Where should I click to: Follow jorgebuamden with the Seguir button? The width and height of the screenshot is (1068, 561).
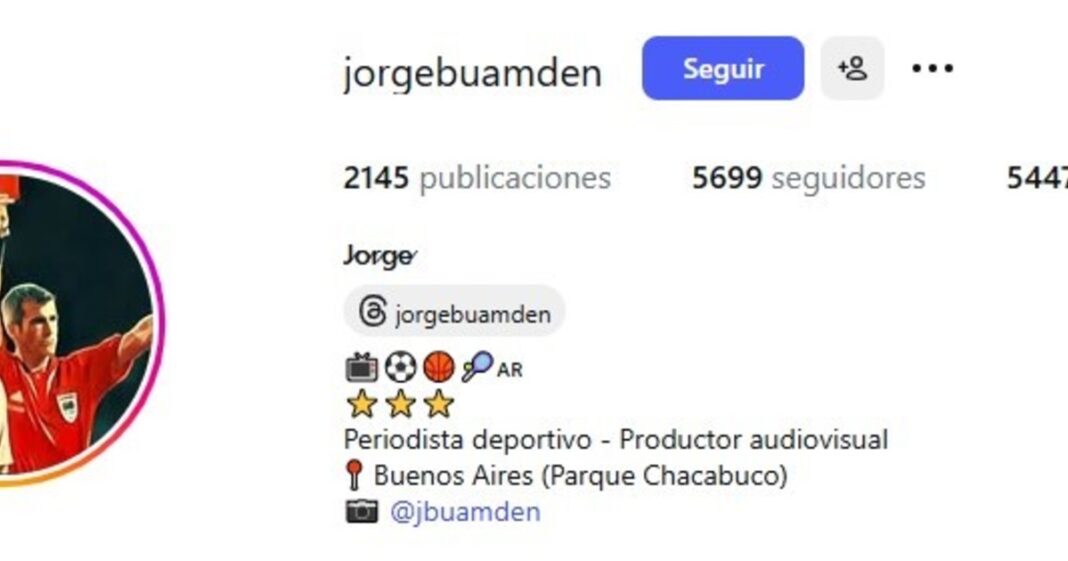point(722,69)
